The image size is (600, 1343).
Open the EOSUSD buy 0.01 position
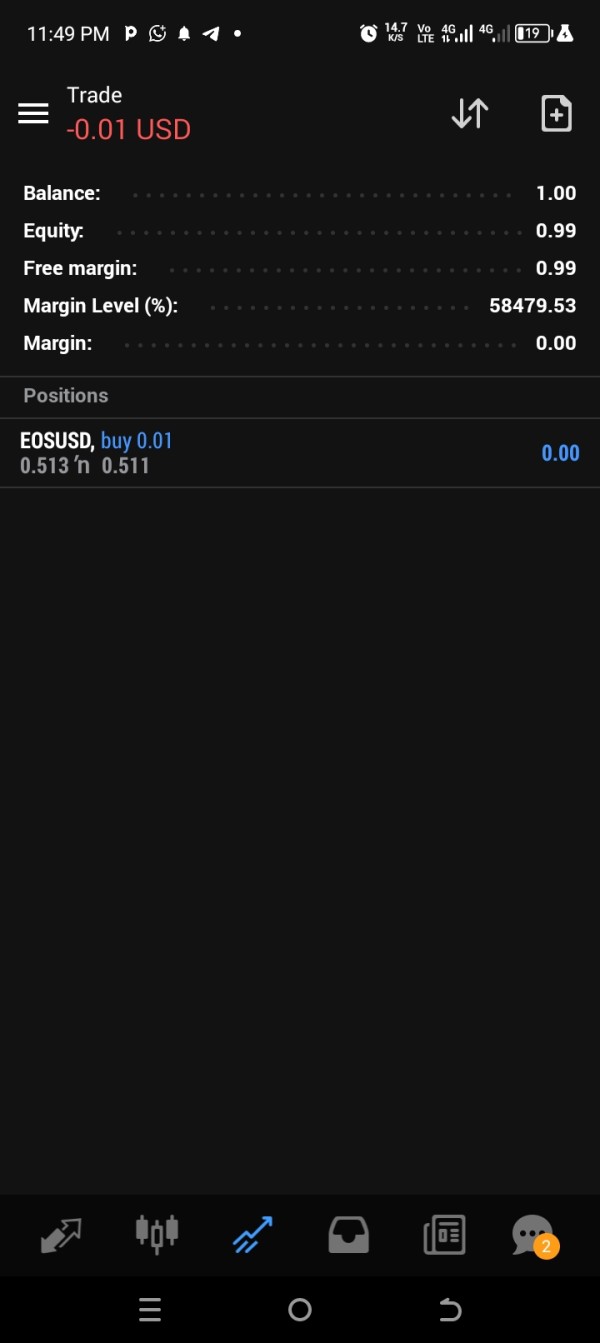(x=300, y=453)
